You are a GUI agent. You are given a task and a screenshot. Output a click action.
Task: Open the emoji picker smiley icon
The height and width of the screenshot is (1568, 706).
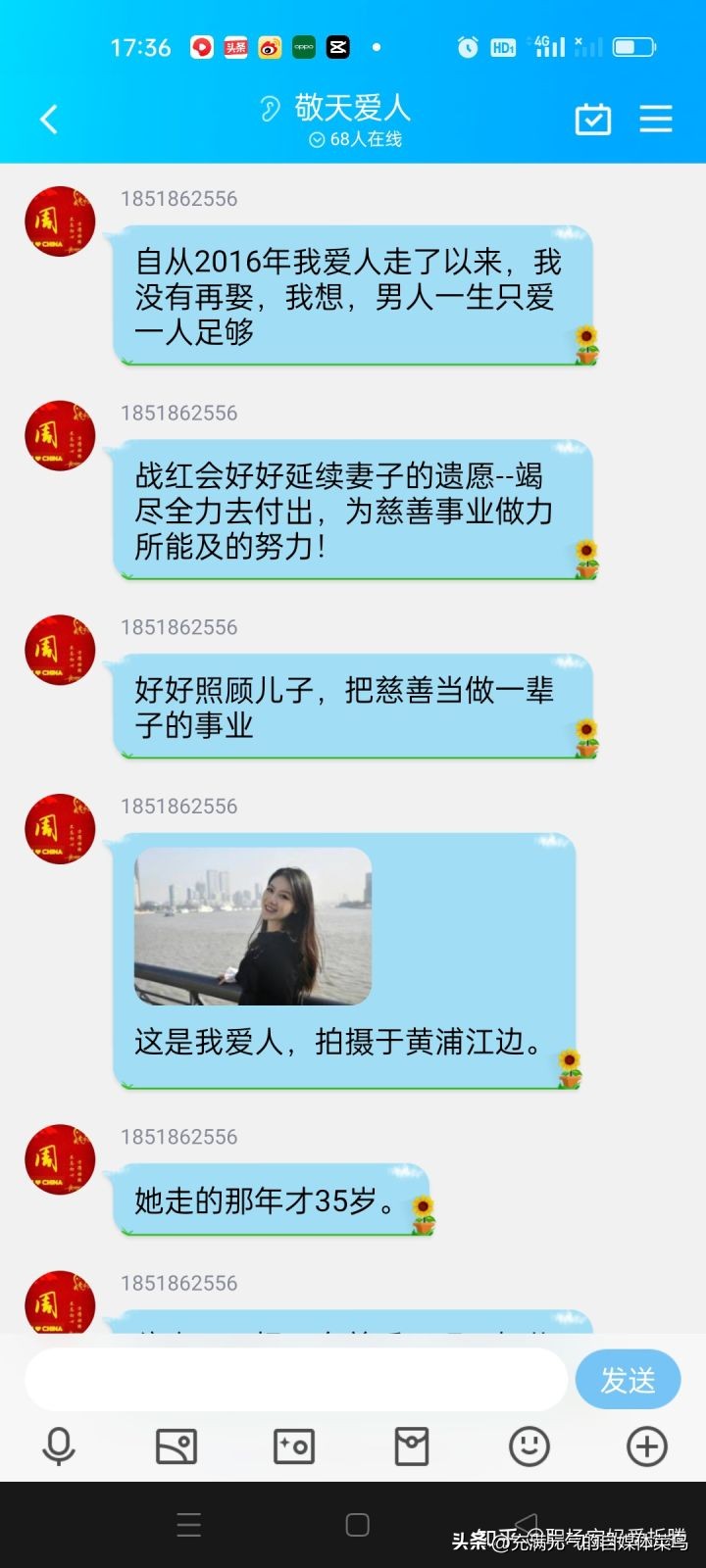tap(529, 1445)
